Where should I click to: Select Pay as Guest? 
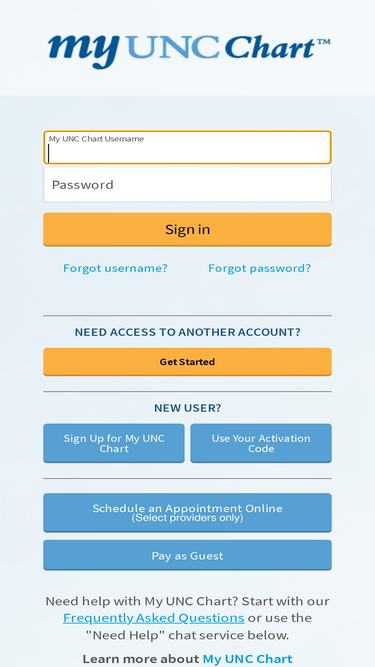click(x=187, y=556)
